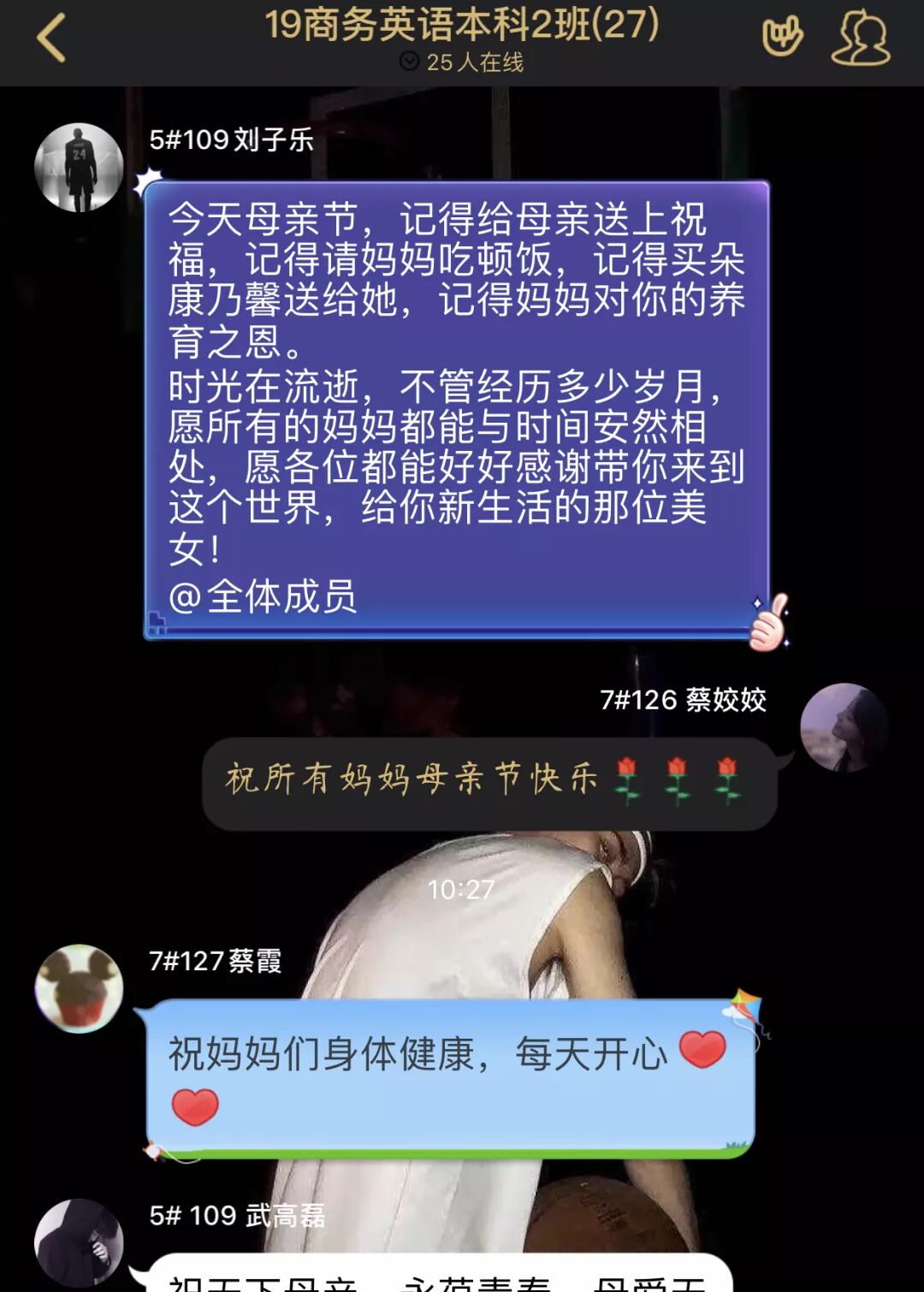
Task: Tap the rock hand gesture icon
Action: coord(782,38)
